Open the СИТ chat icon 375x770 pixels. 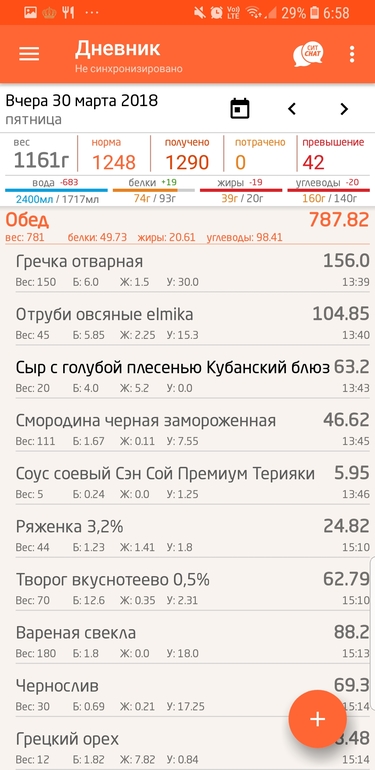coord(308,54)
